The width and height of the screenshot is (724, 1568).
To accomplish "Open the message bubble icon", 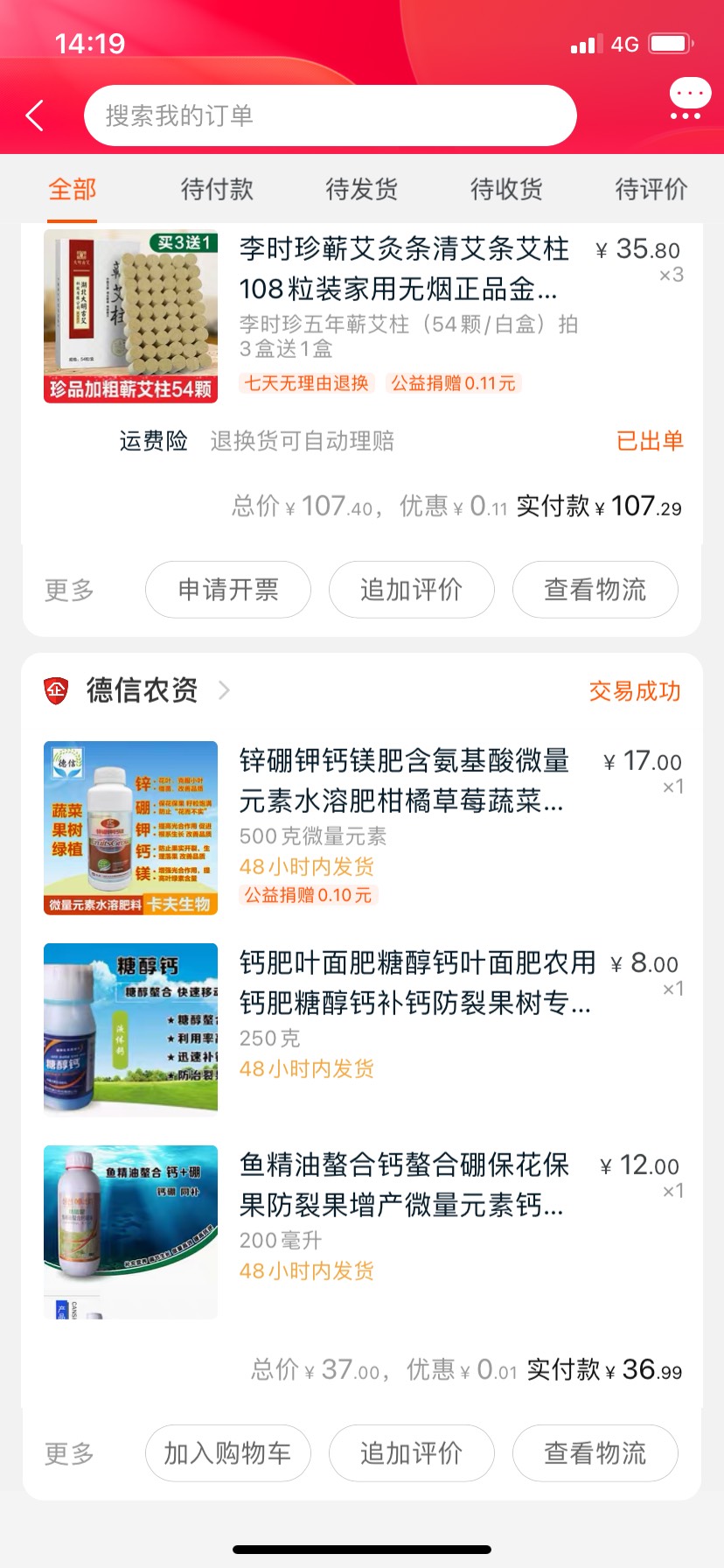I will (689, 98).
